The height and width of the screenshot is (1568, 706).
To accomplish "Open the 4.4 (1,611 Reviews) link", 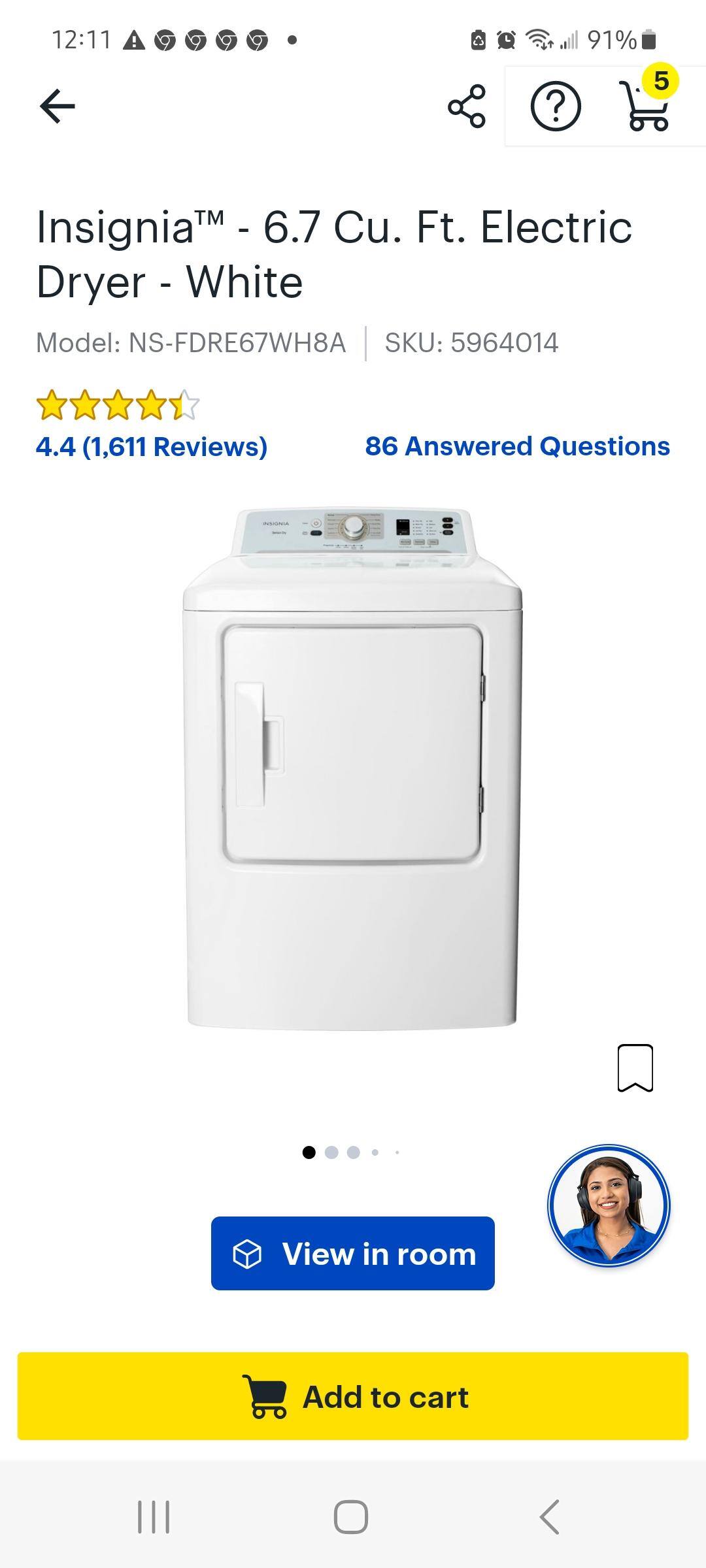I will [152, 447].
